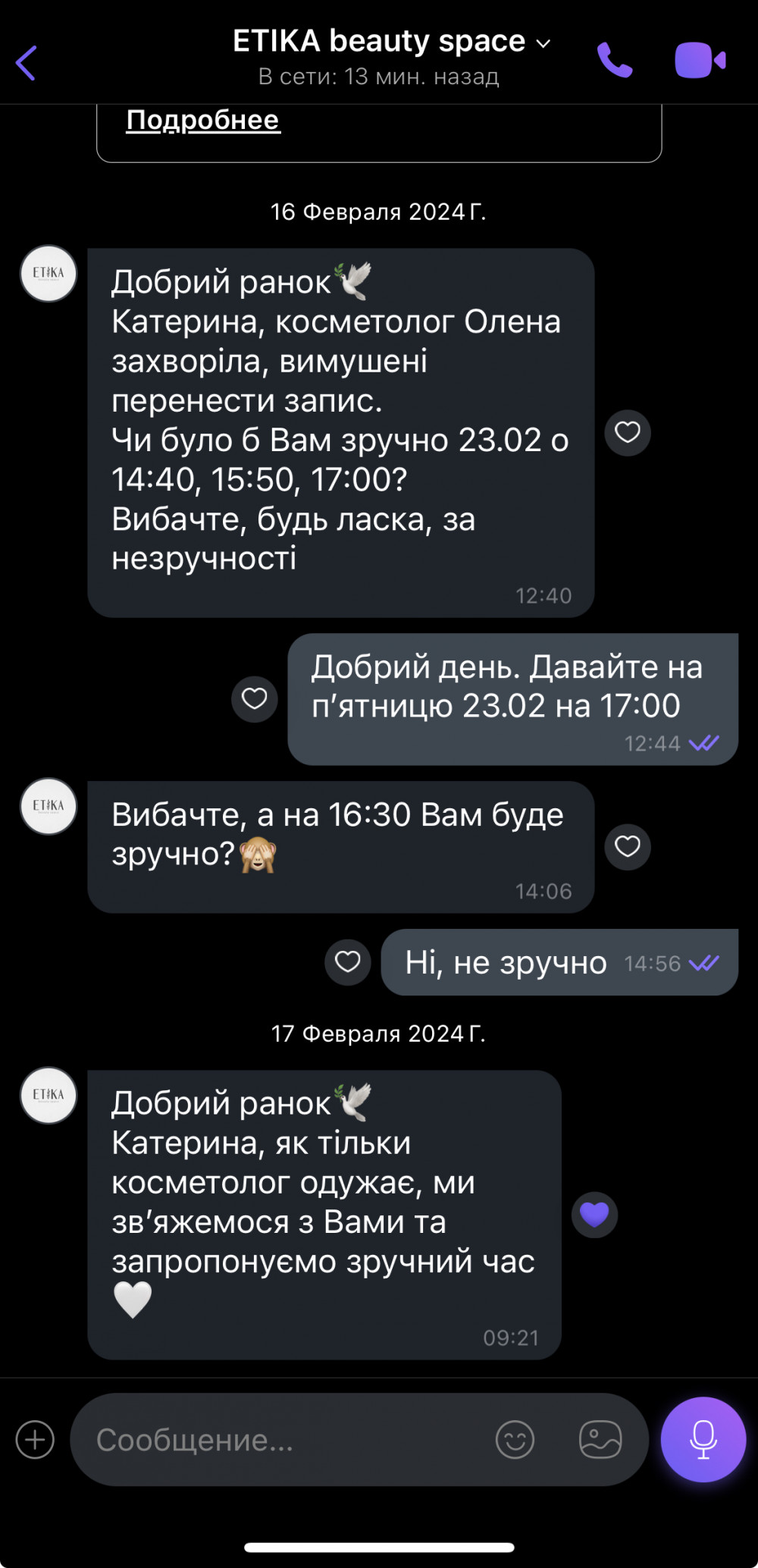Focus the Сообщение text field
This screenshot has height=1568, width=758.
pos(288,1440)
